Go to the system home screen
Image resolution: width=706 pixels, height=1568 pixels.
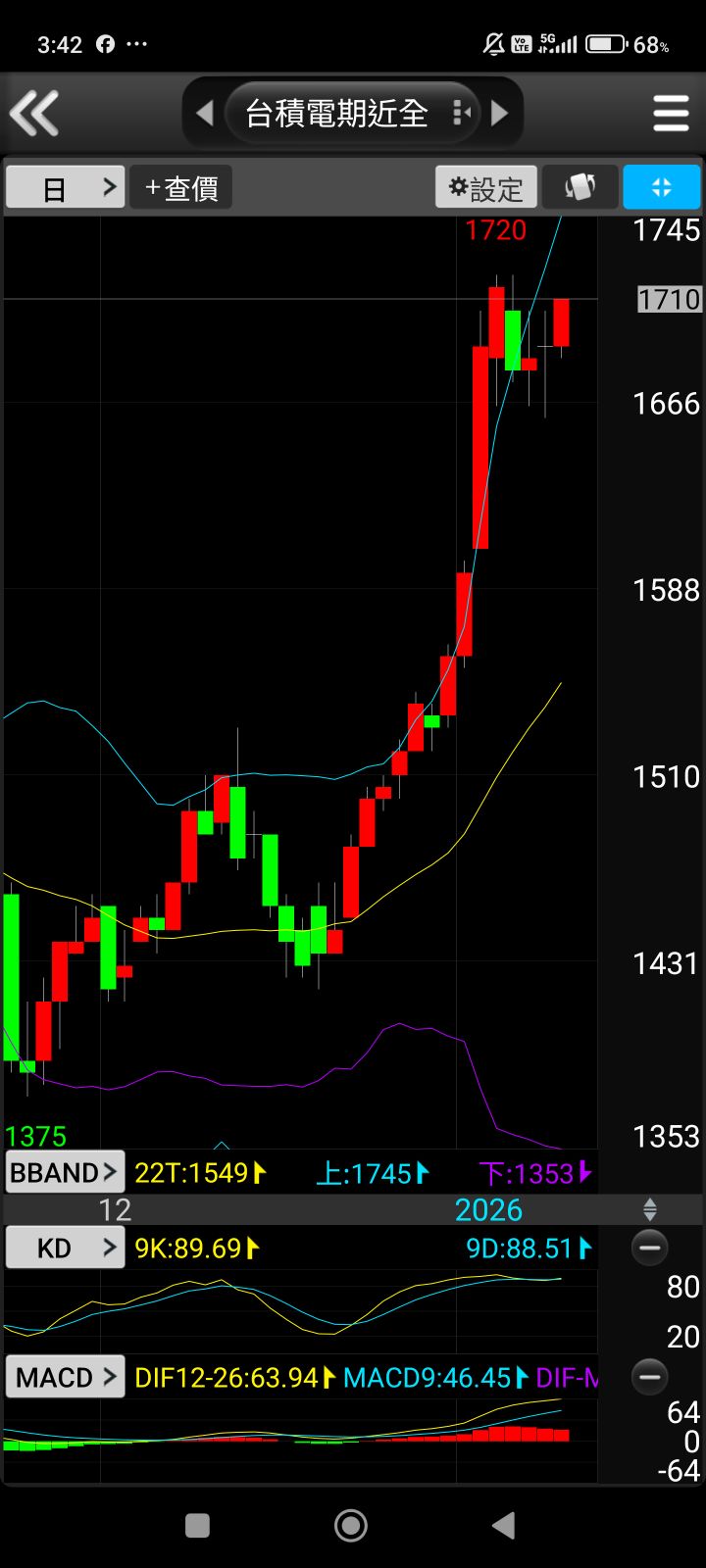tap(351, 1525)
